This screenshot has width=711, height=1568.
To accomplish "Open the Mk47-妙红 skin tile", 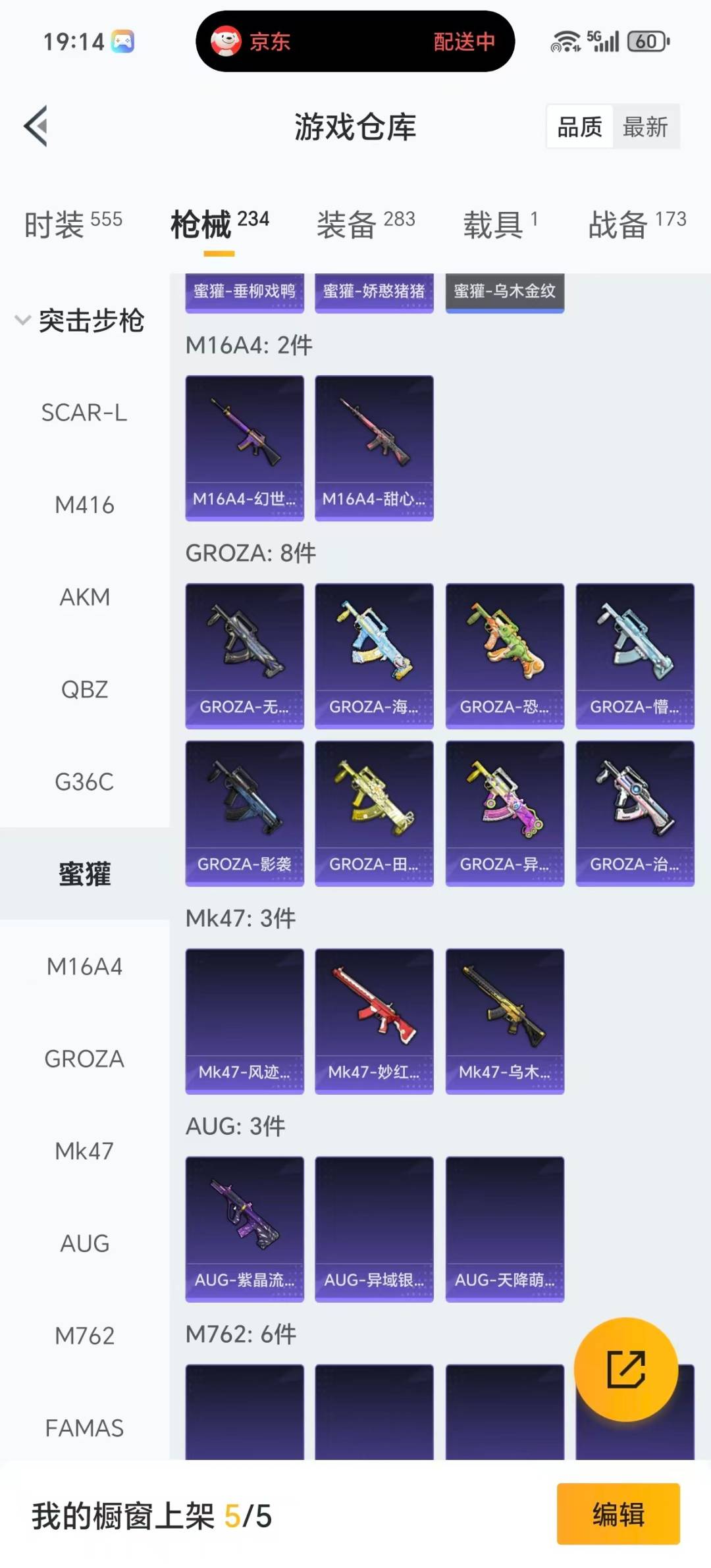I will [x=374, y=1021].
